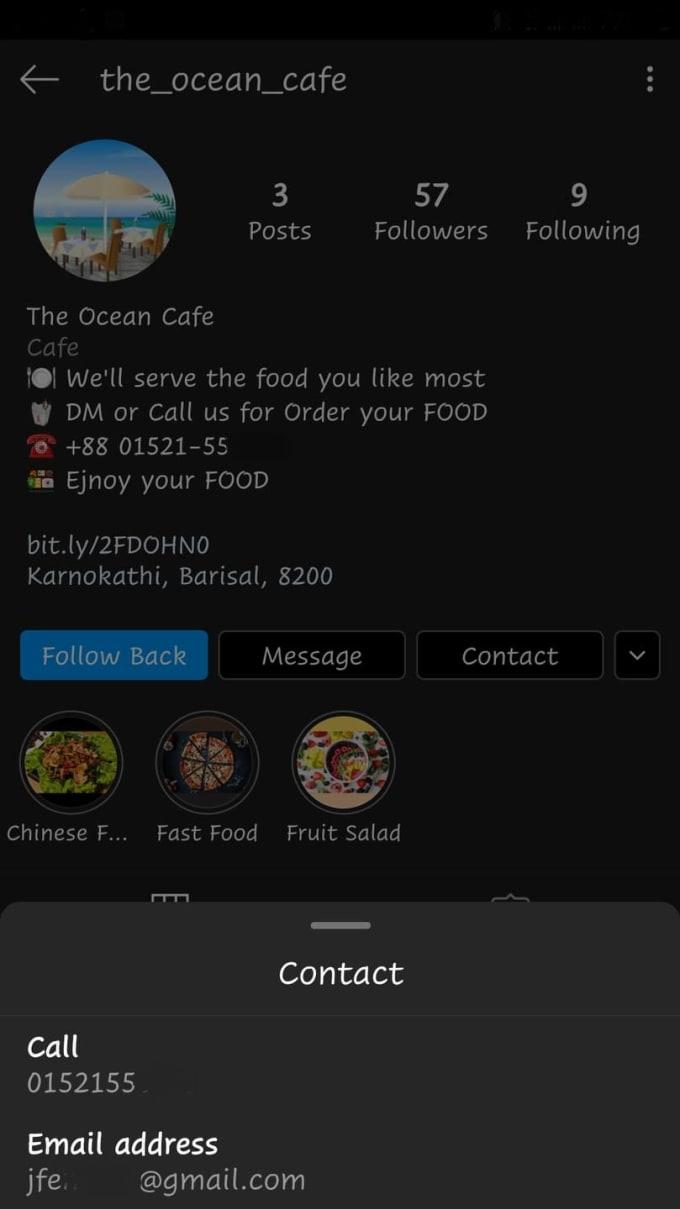Screen dimensions: 680x1209
Task: Open the three-dot overflow menu
Action: point(650,80)
